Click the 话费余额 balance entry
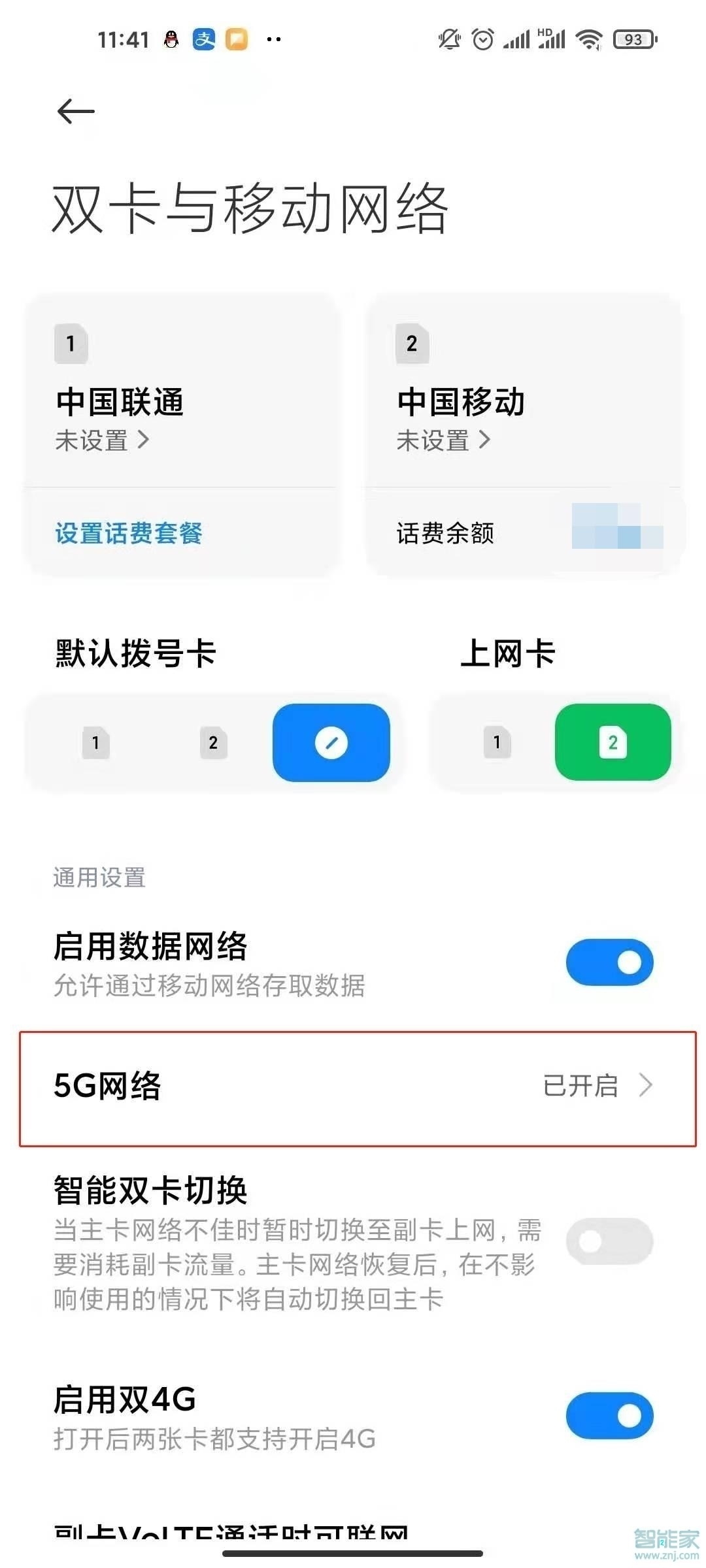Image resolution: width=706 pixels, height=1568 pixels. [x=445, y=534]
